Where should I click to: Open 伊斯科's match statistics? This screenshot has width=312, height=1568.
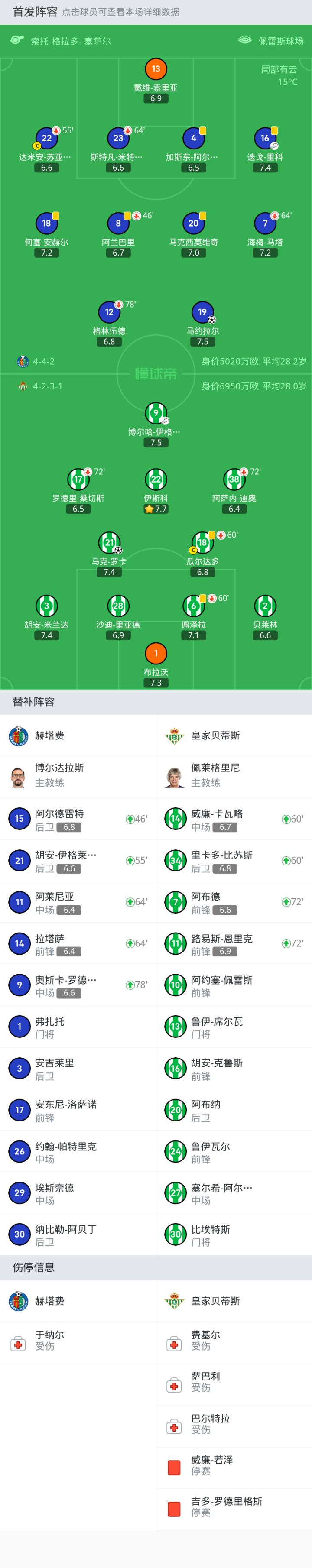(156, 479)
